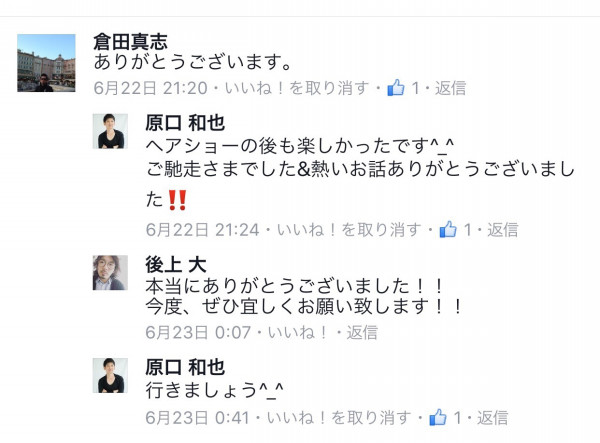600x443 pixels.
Task: Open 倉田真志's profile name
Action: click(x=133, y=42)
